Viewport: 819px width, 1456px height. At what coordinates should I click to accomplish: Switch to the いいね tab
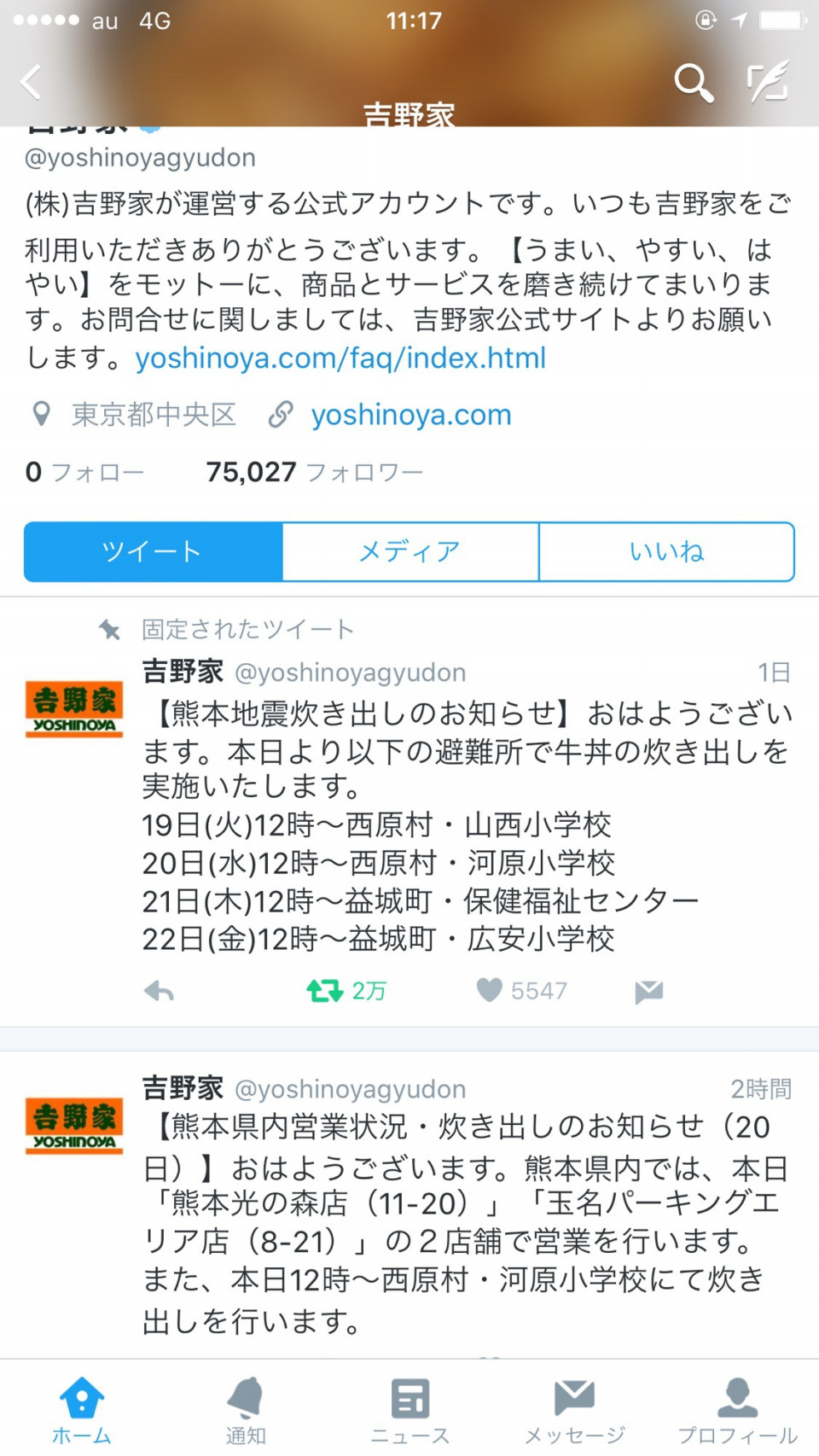pyautogui.click(x=666, y=552)
